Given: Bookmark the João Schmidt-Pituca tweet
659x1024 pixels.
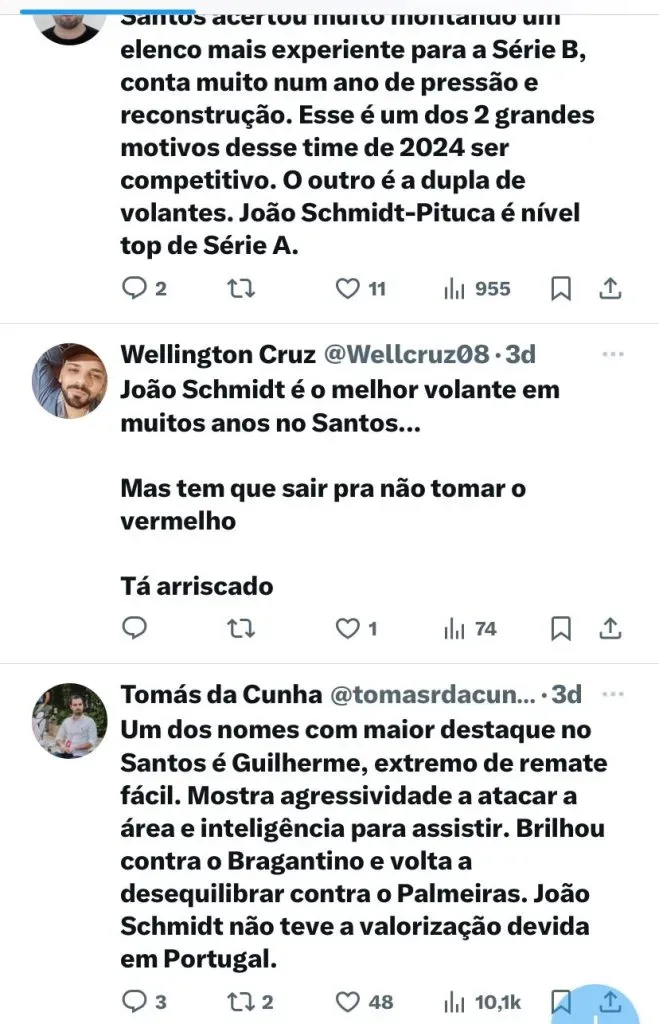Looking at the screenshot, I should tap(562, 289).
